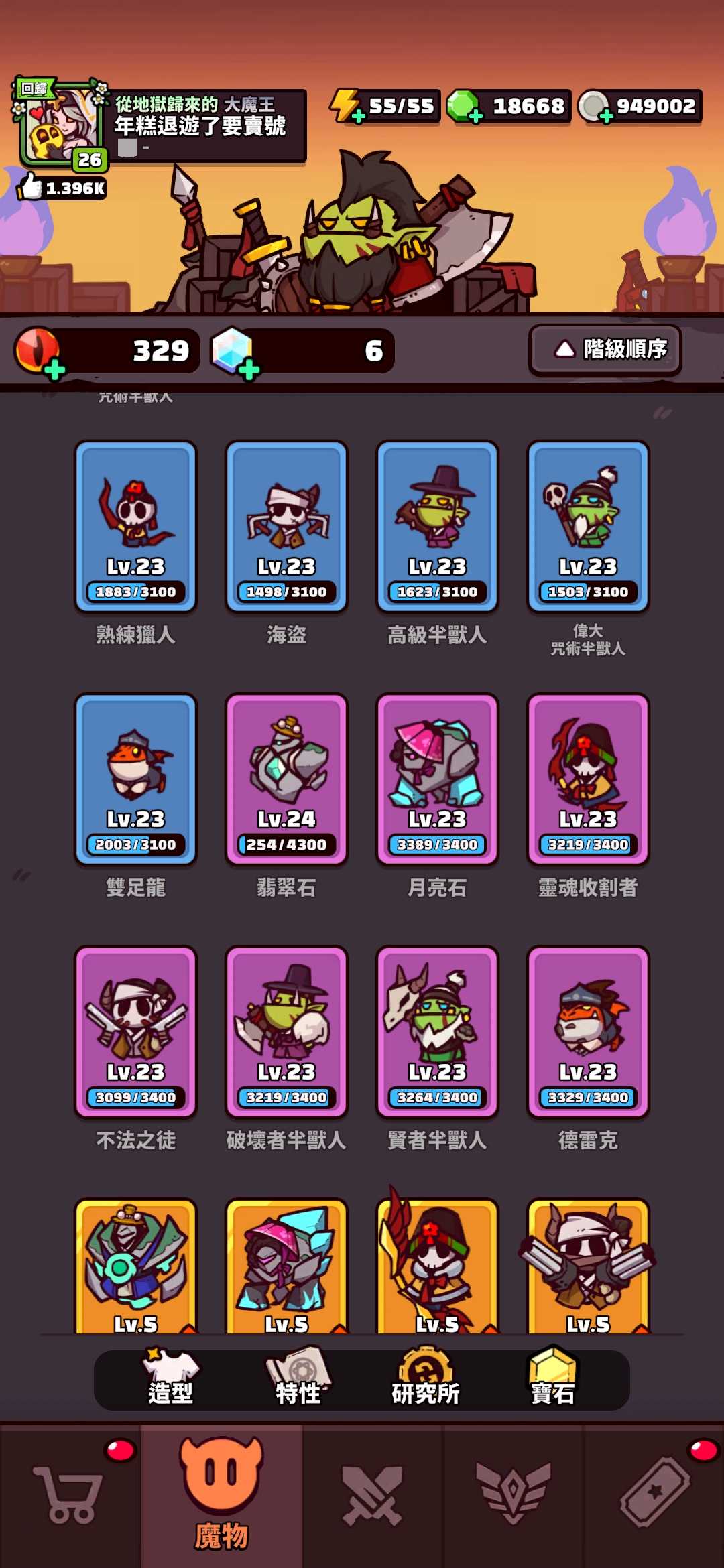Open the 靈魂收割者 monster card
The image size is (724, 1568).
pos(588,779)
